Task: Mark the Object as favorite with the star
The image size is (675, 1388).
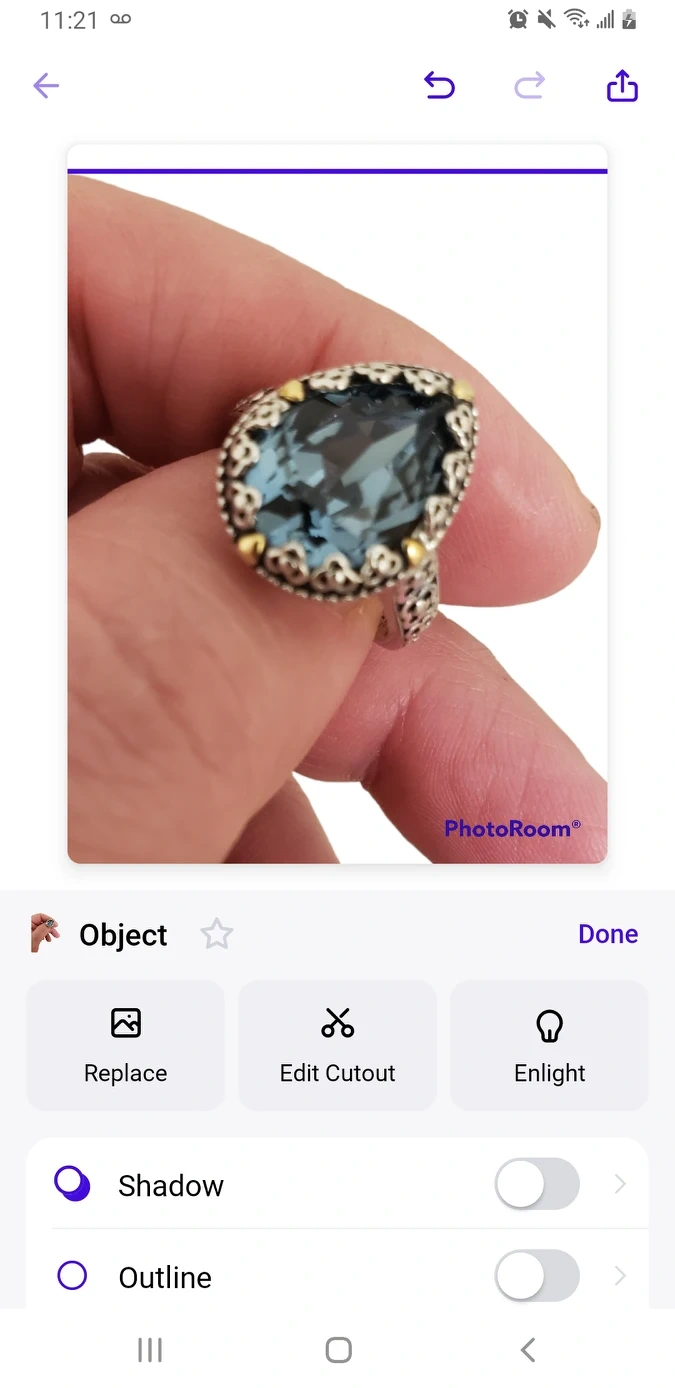Action: 216,934
